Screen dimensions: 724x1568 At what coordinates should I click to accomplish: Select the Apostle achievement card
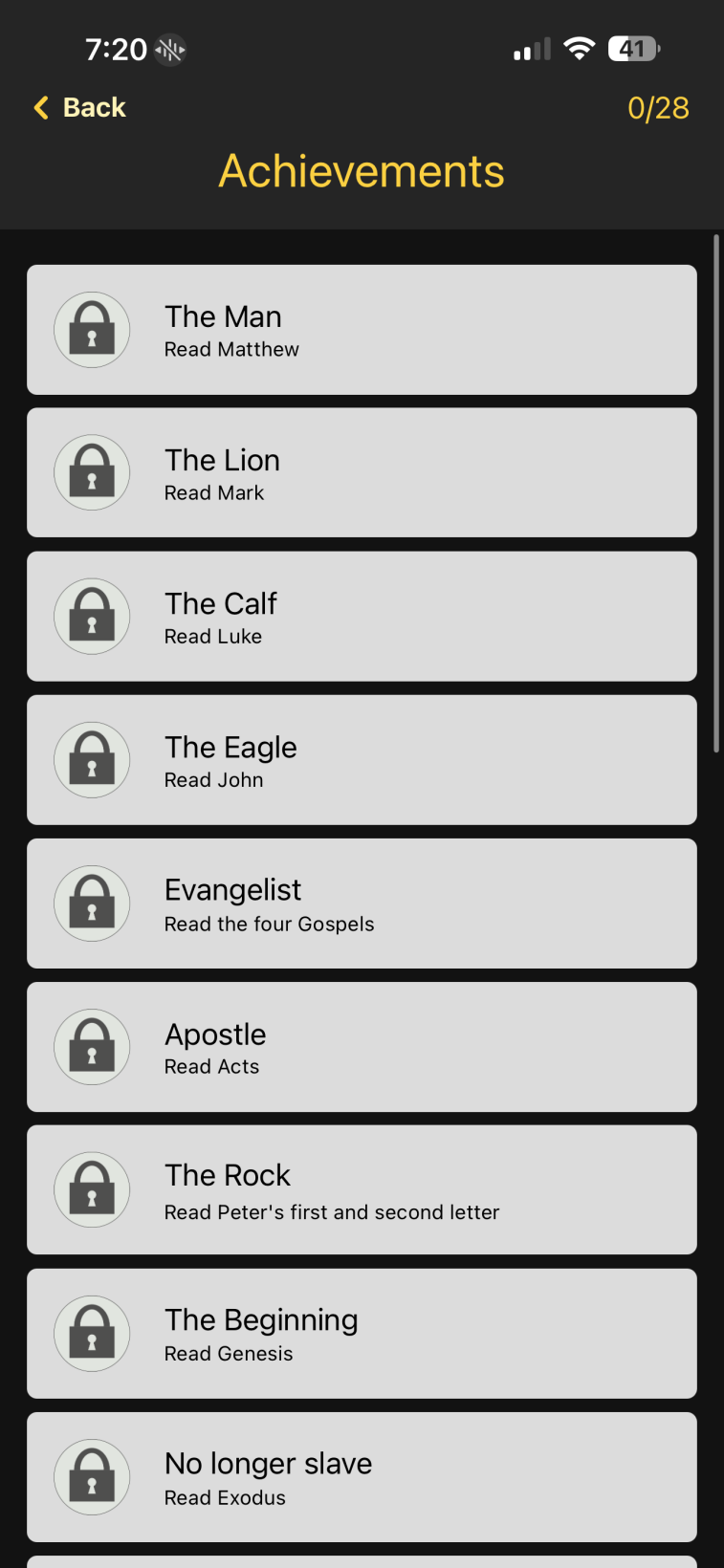362,1047
